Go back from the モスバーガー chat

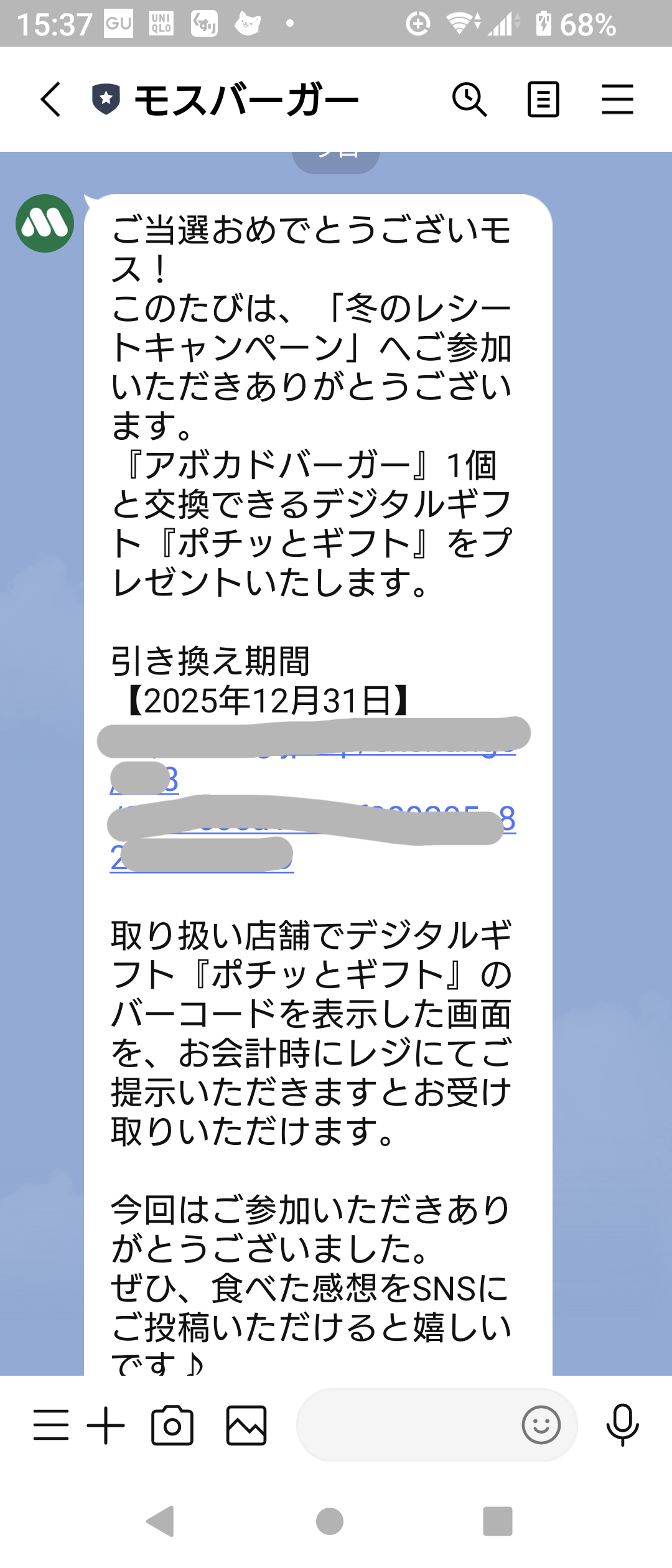[51, 100]
